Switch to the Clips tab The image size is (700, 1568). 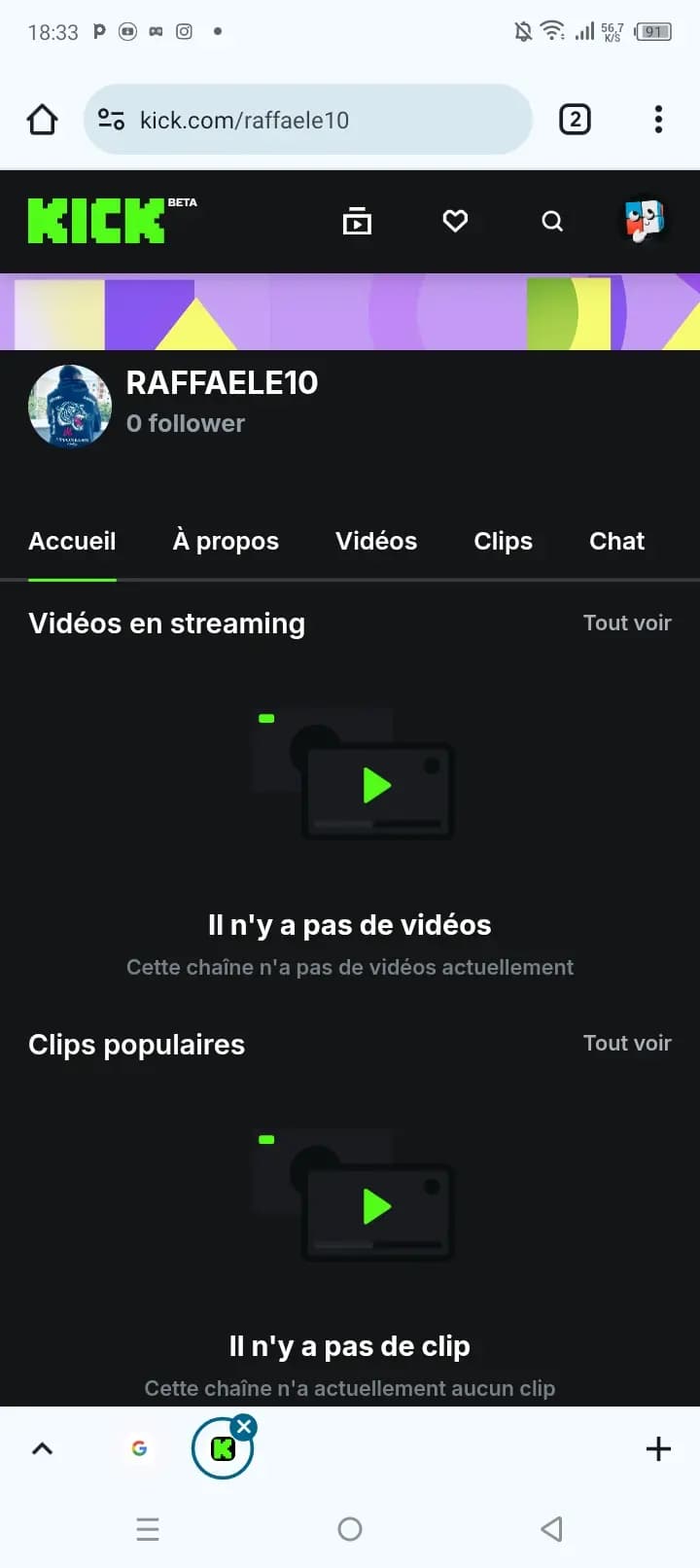503,541
